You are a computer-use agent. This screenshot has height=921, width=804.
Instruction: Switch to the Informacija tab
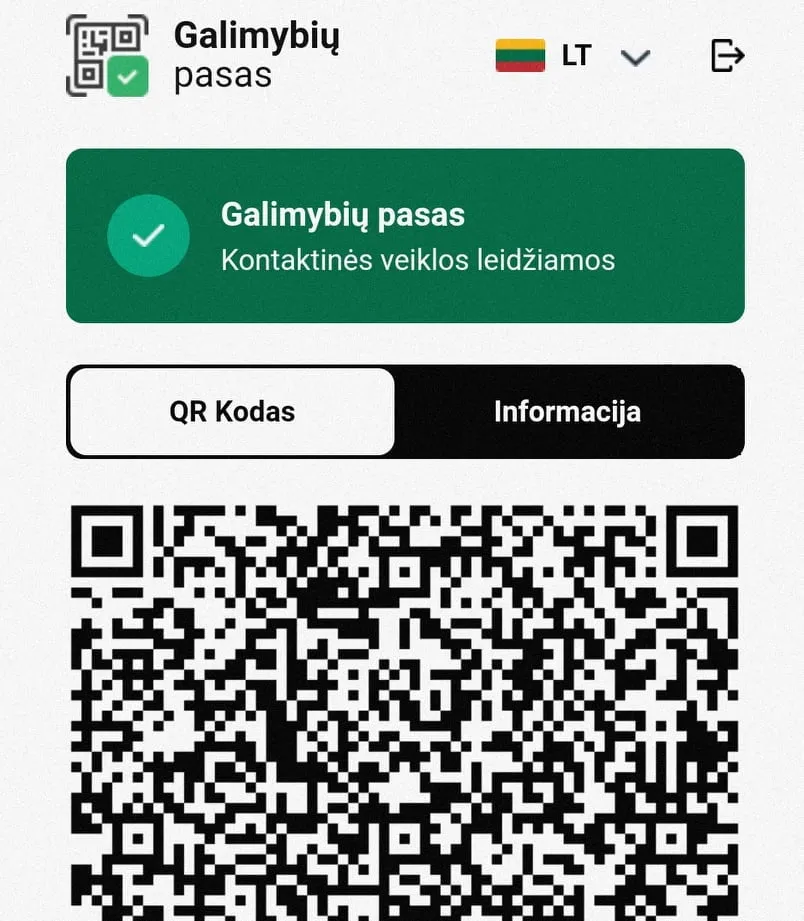point(567,411)
